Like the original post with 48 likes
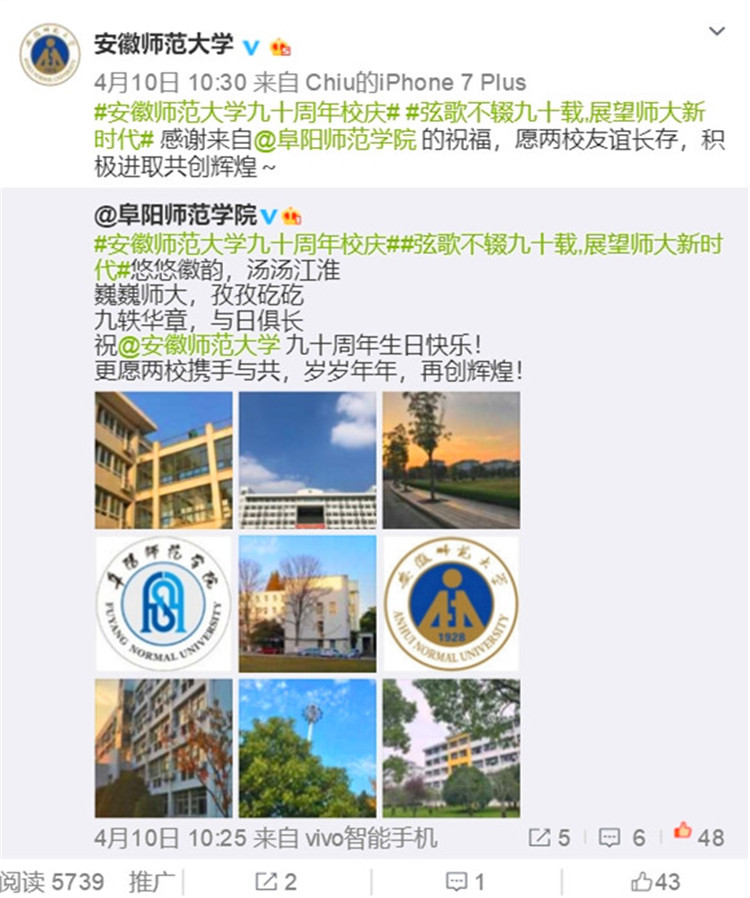This screenshot has height=898, width=750. (x=698, y=837)
